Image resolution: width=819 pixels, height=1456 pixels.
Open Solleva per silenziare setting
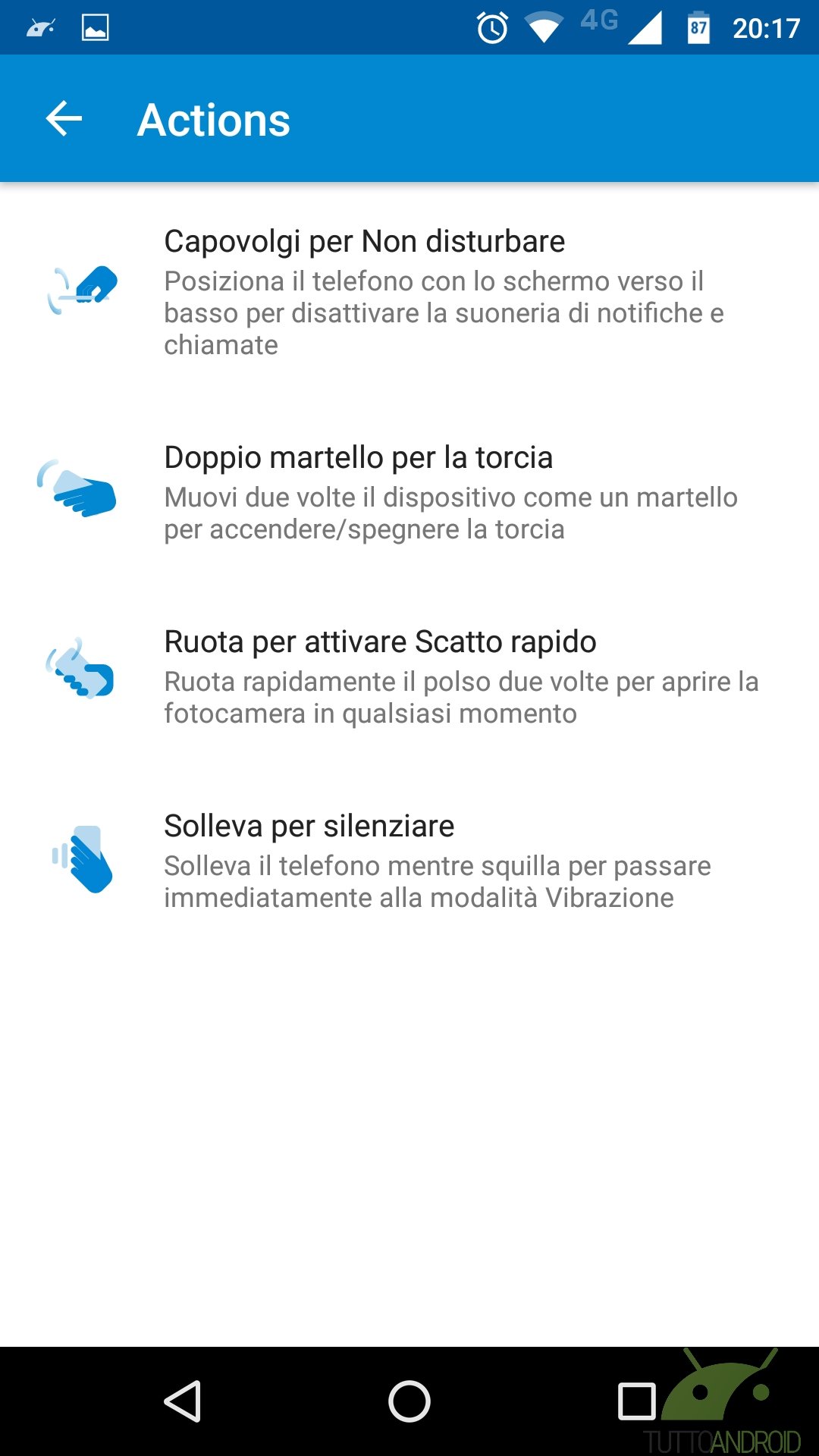pos(409,861)
